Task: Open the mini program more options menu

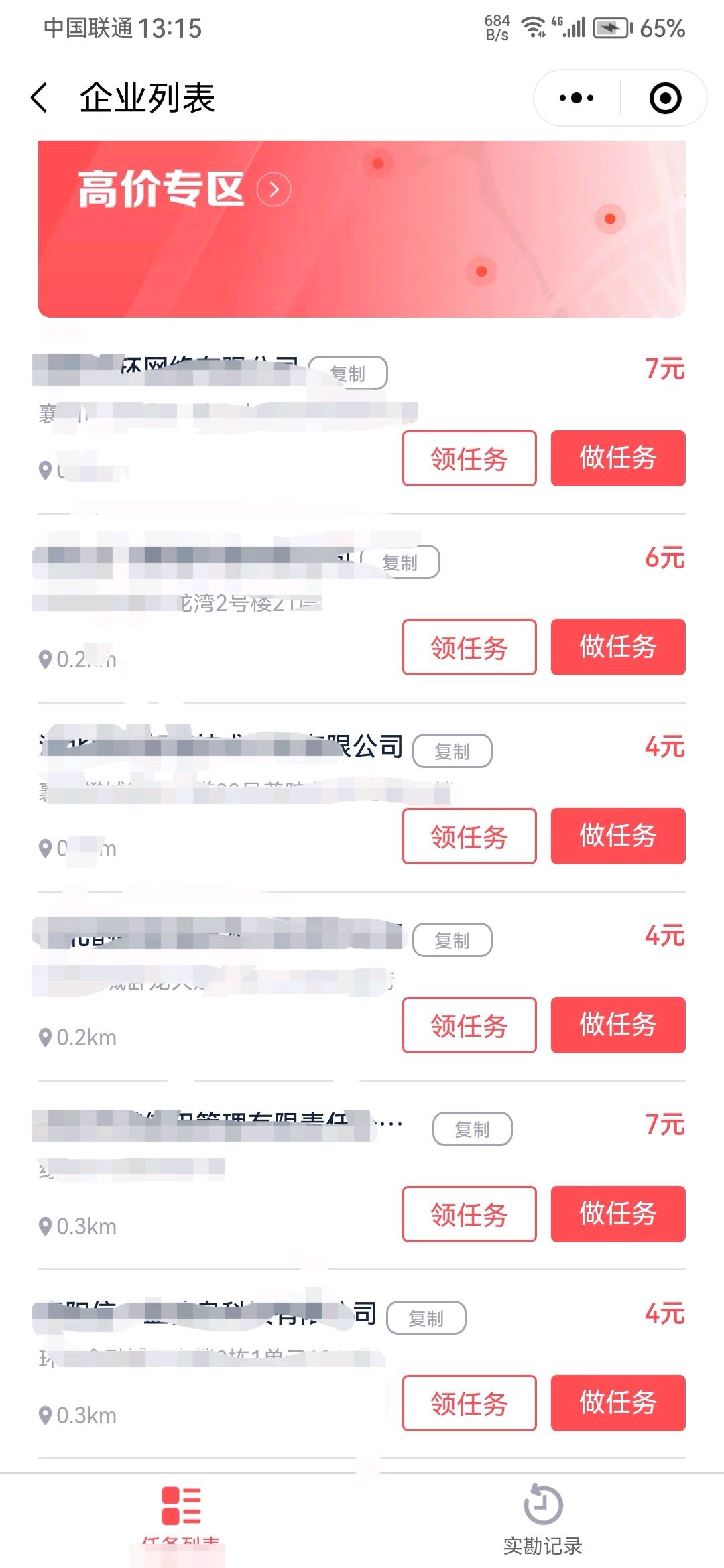Action: [x=577, y=99]
